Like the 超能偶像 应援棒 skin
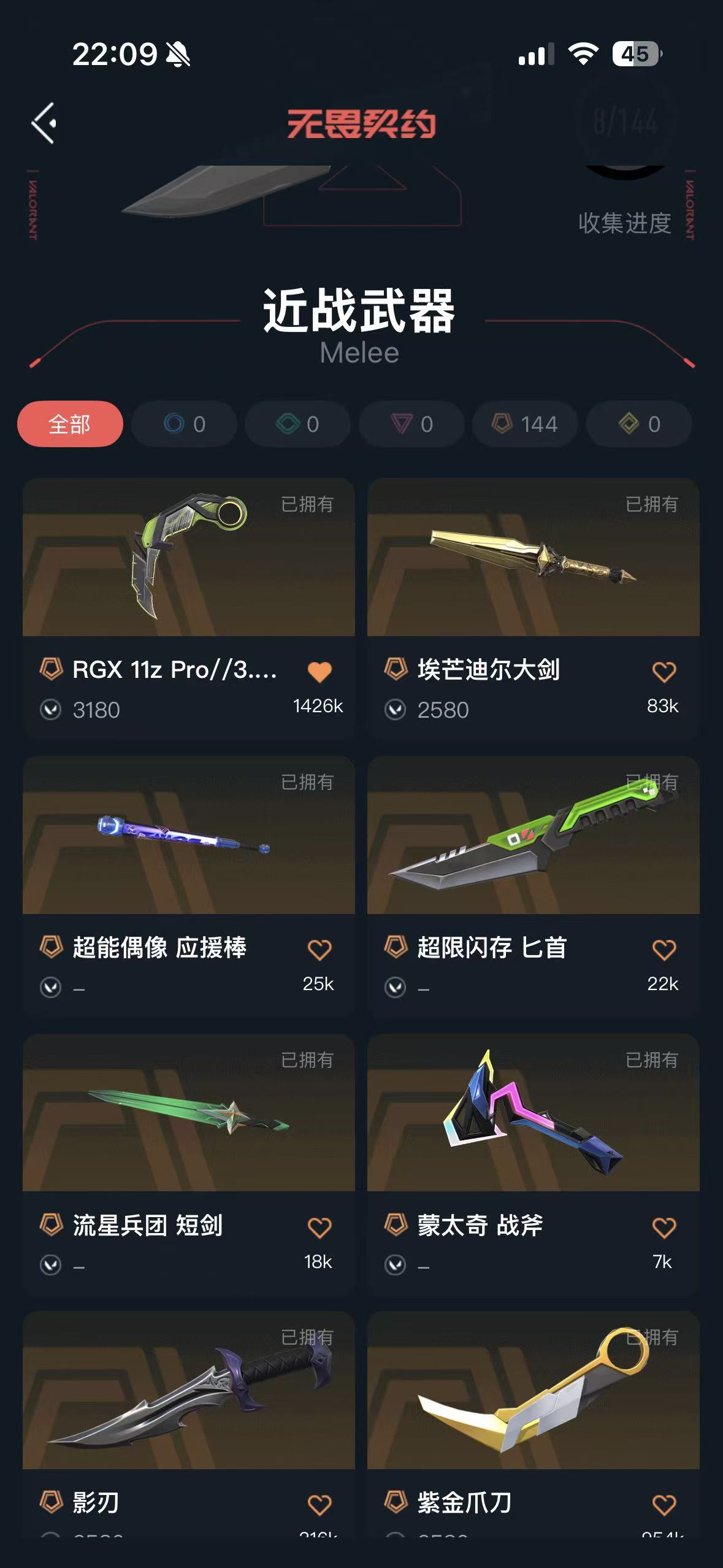 point(319,950)
